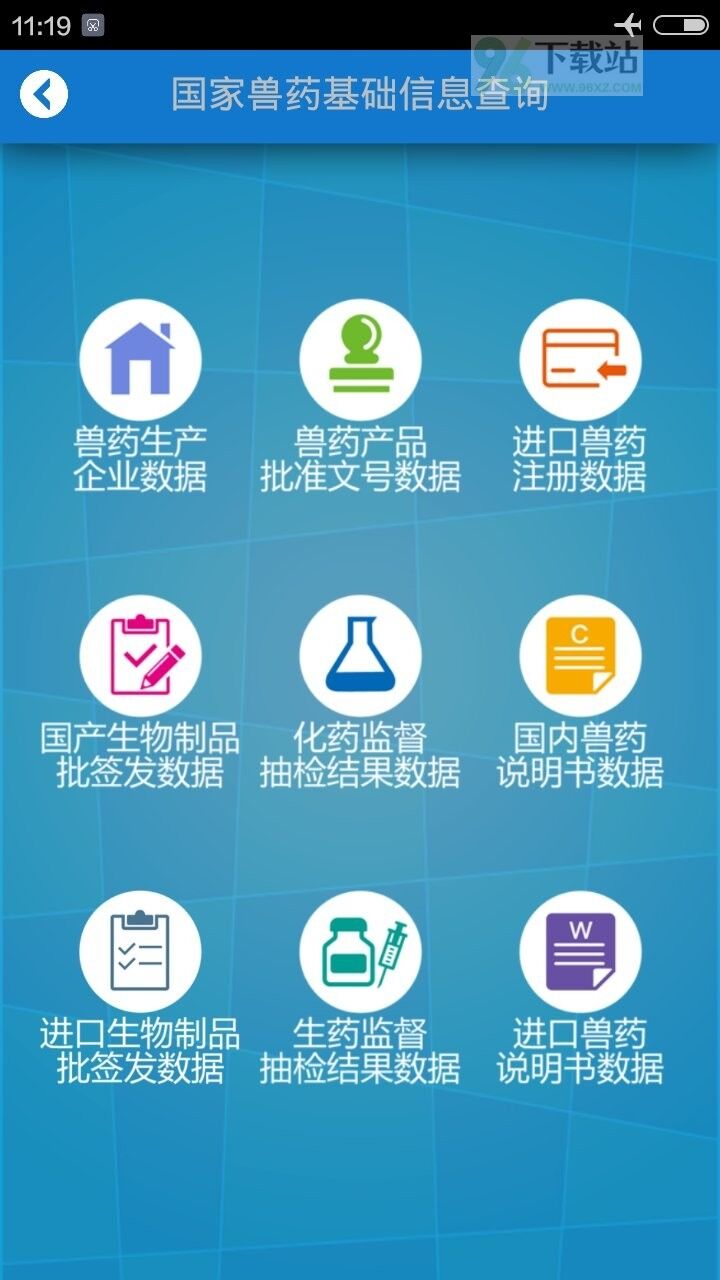Open 兽药生产企业数据
The height and width of the screenshot is (1280, 720).
point(140,396)
